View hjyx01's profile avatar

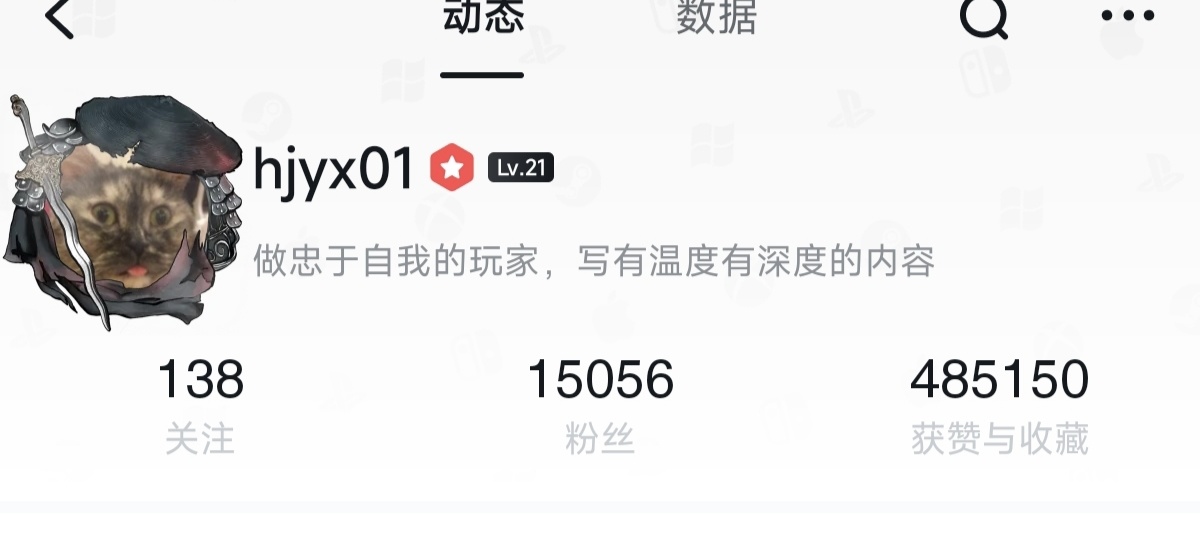(125, 210)
